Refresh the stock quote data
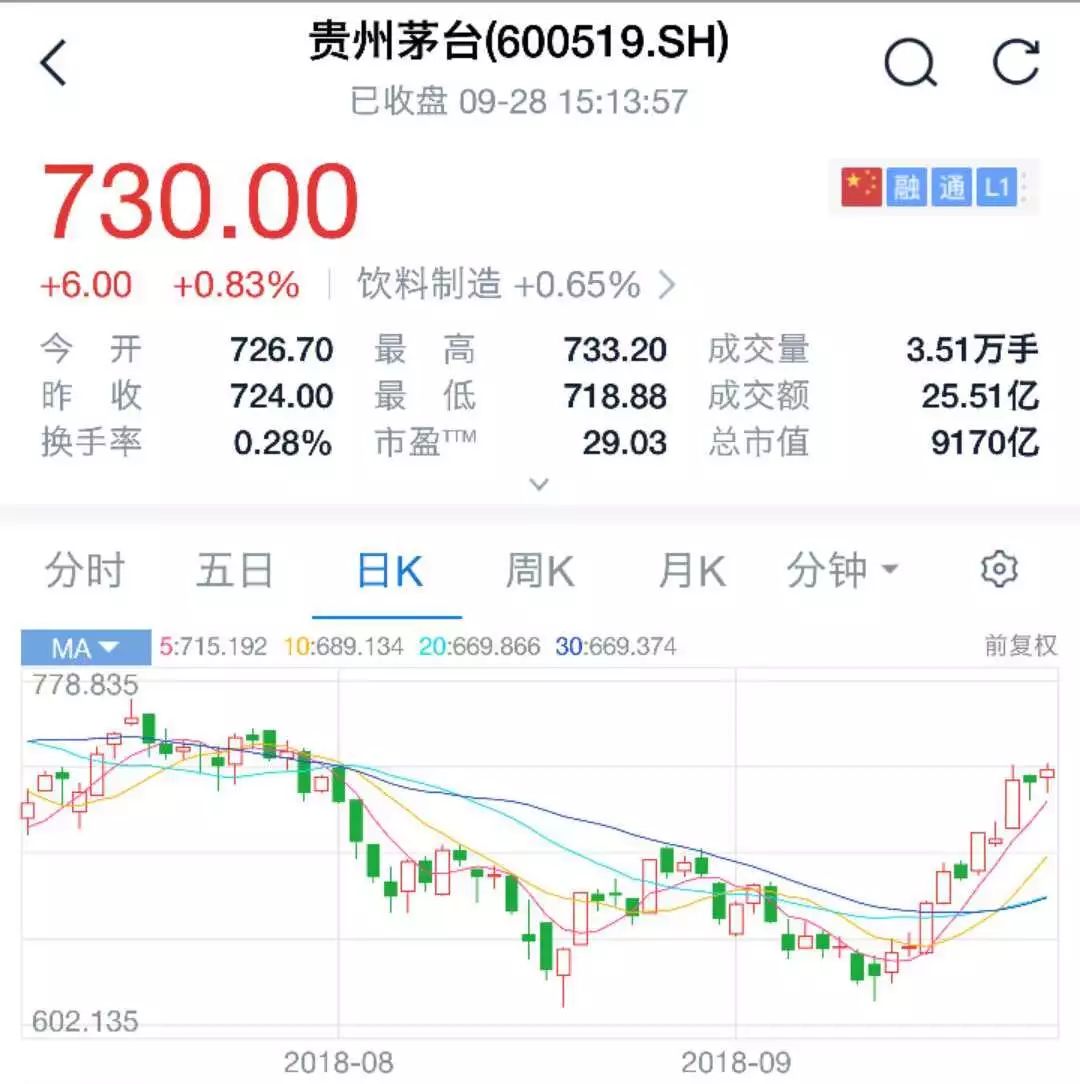The width and height of the screenshot is (1080, 1084). (x=1016, y=64)
